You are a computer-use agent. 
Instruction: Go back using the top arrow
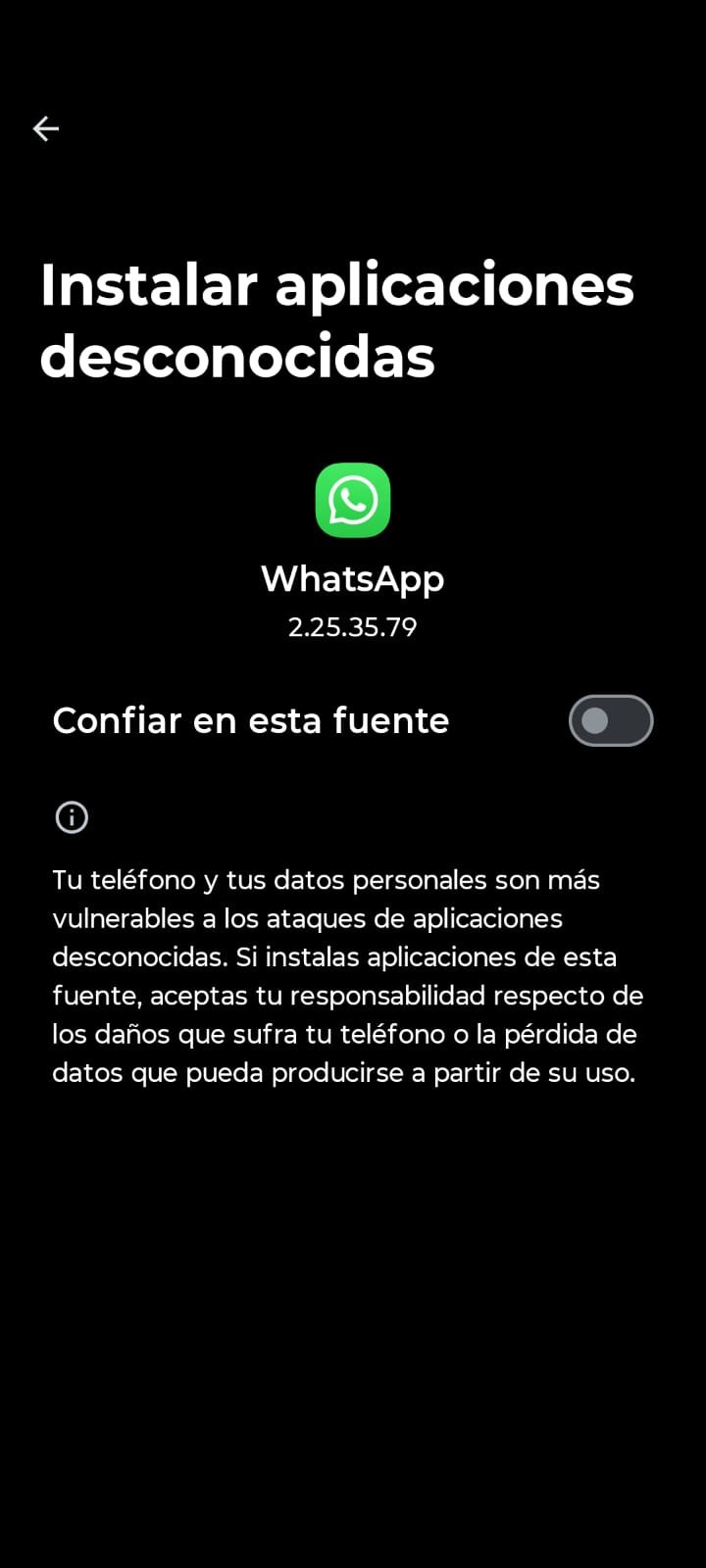tap(46, 128)
